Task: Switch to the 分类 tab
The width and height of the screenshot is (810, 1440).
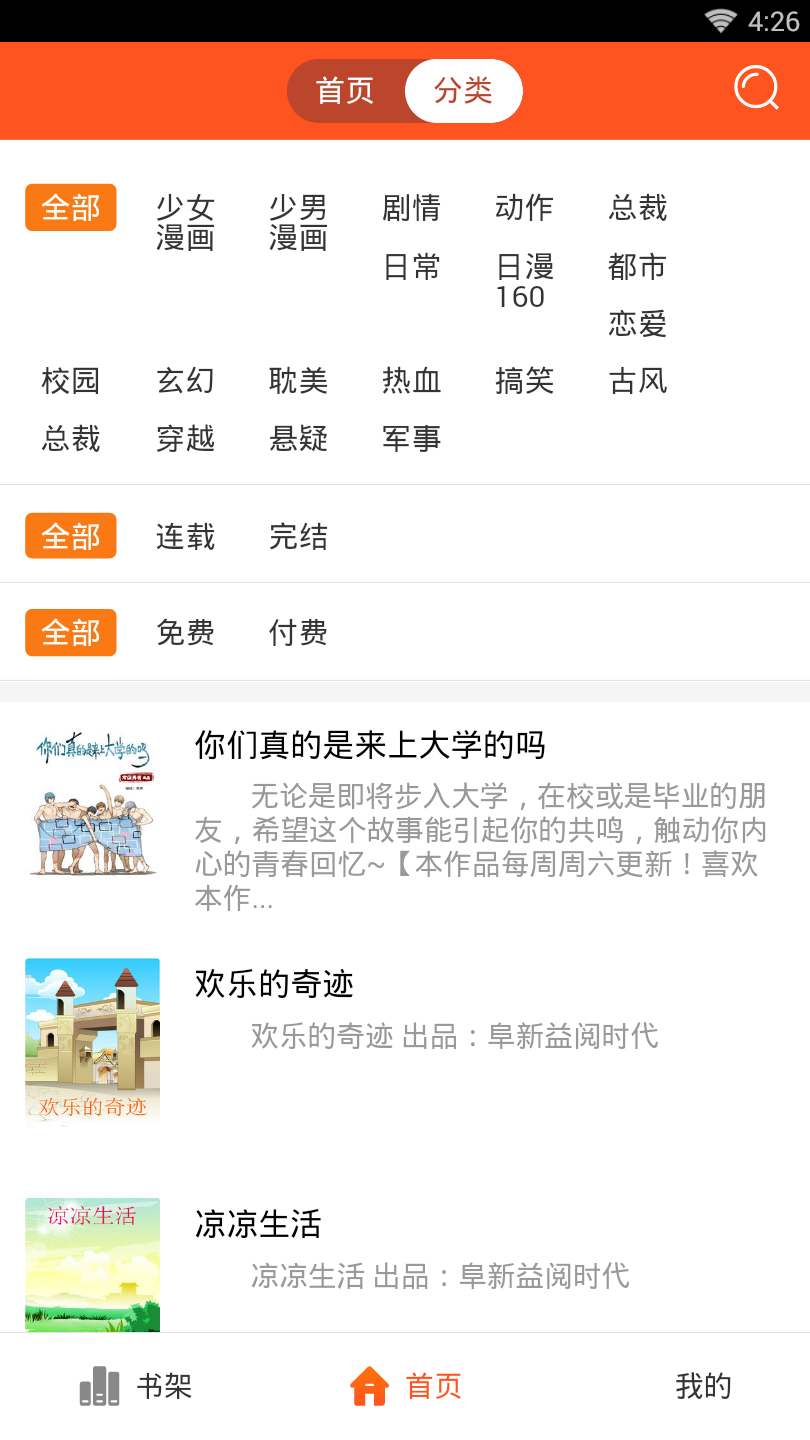Action: (x=463, y=90)
